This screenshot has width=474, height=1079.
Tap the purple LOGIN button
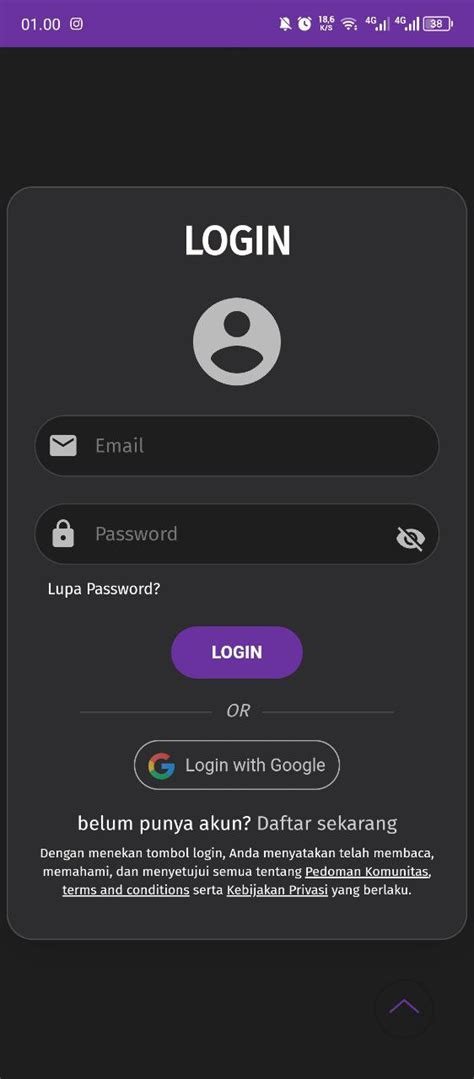(x=237, y=652)
